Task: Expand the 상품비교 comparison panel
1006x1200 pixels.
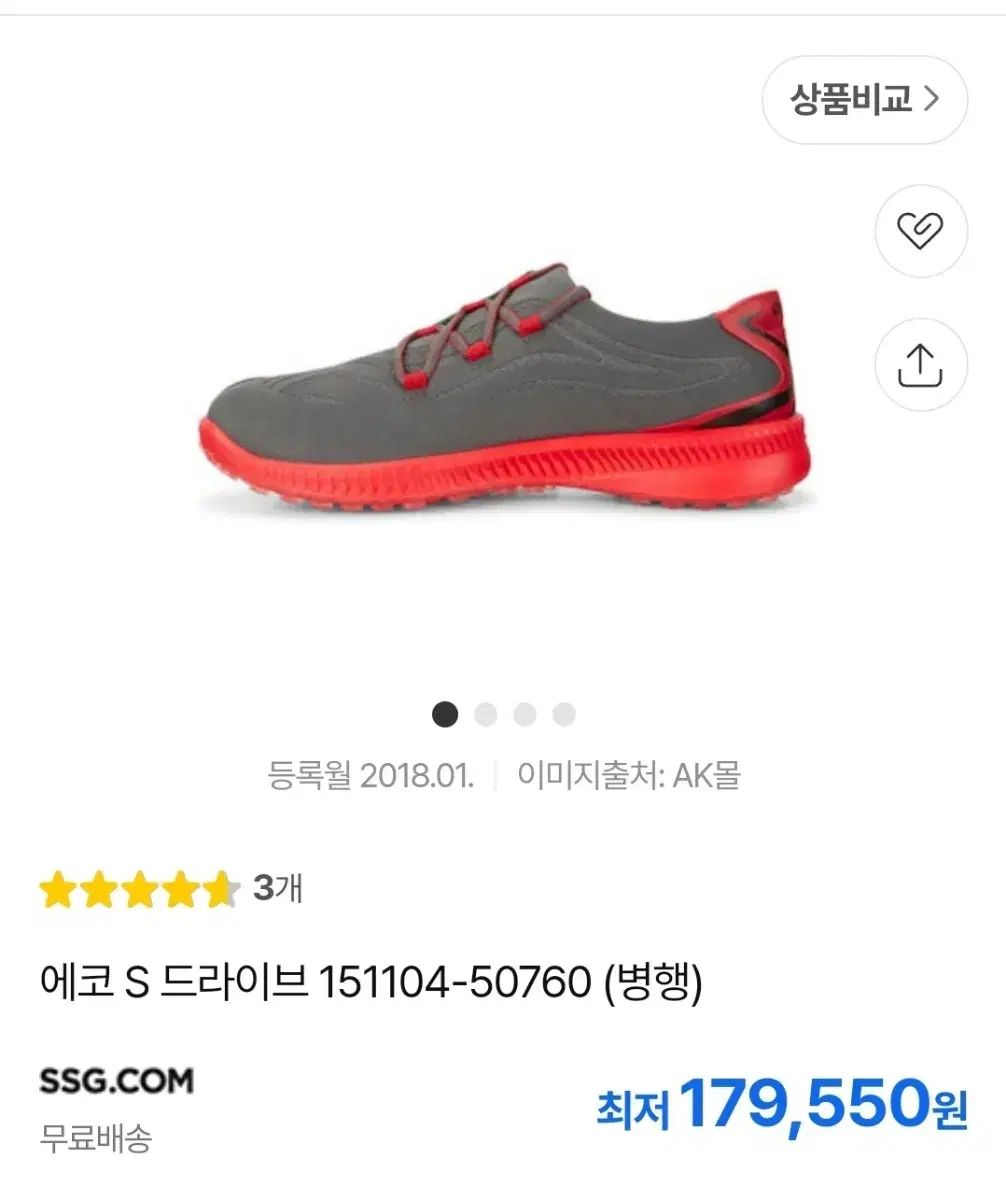Action: [x=864, y=98]
